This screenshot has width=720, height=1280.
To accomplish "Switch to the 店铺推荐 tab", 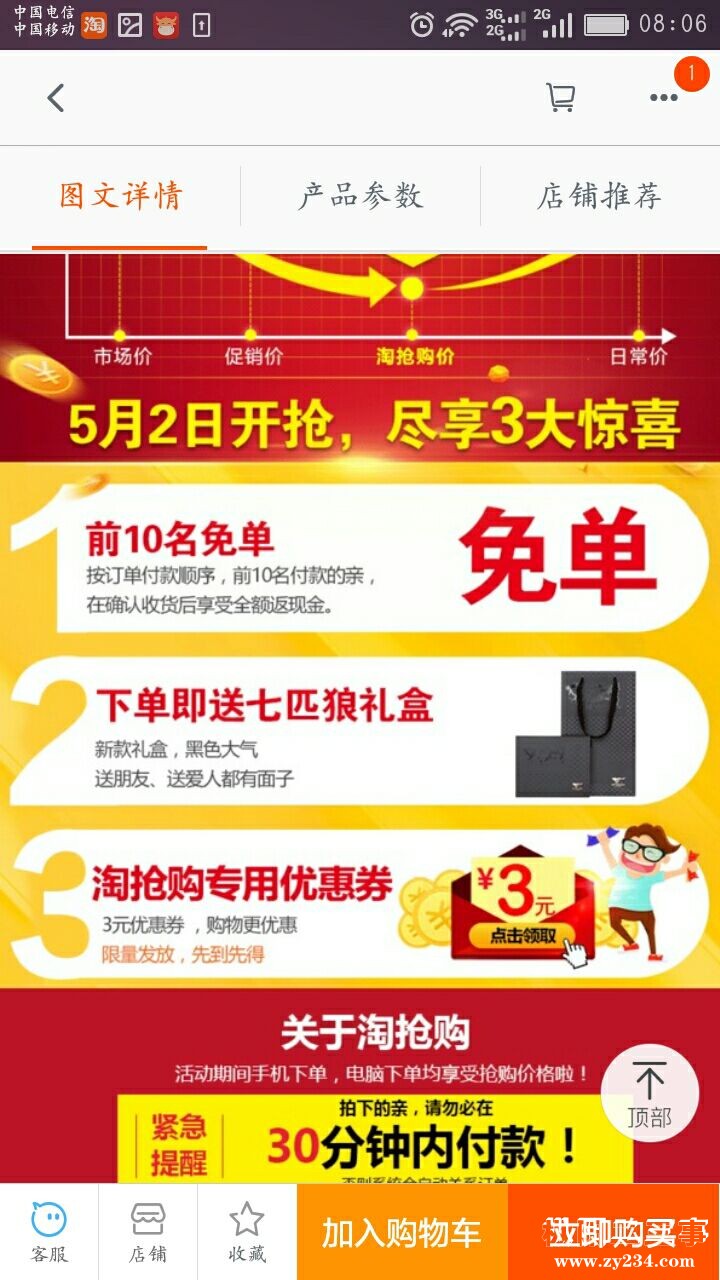I will 599,196.
